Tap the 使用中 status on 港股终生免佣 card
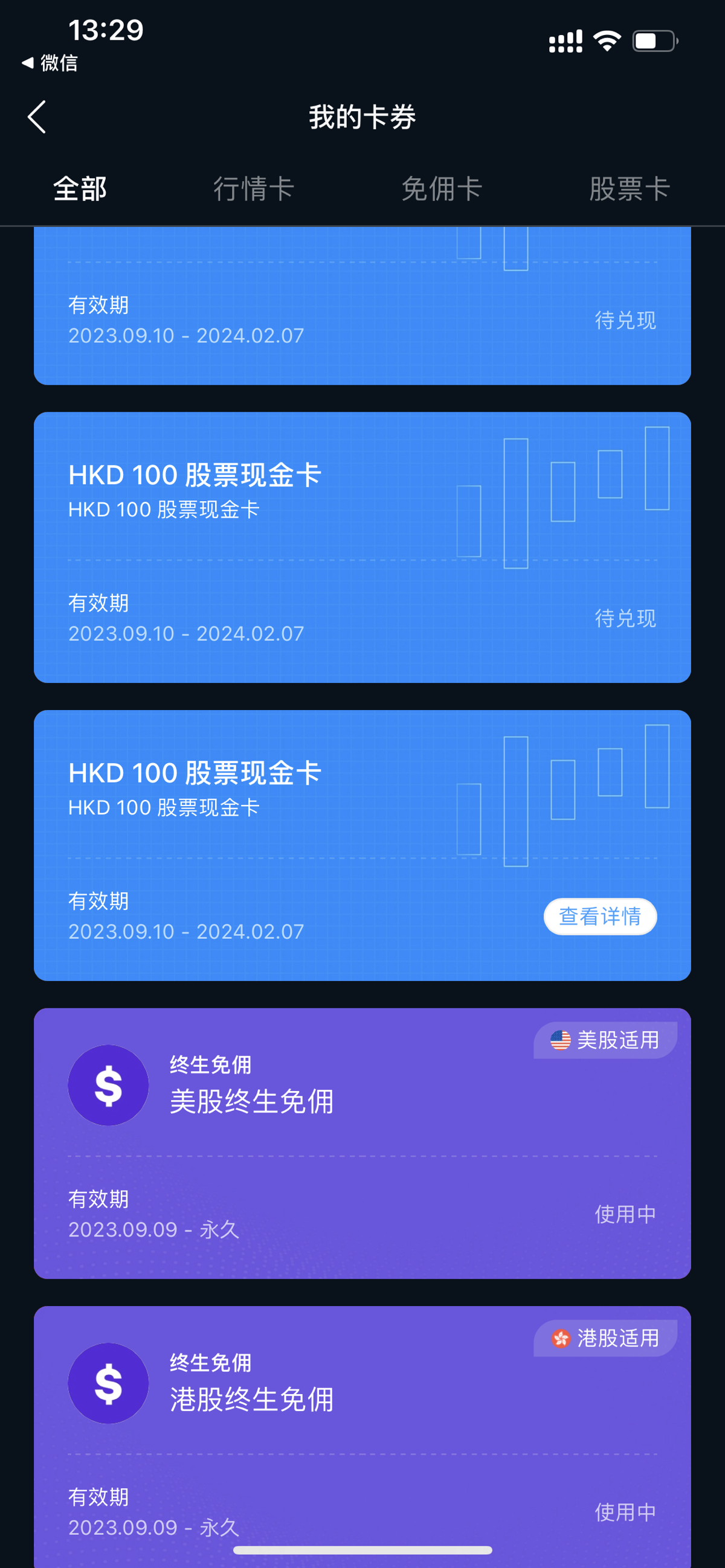Viewport: 725px width, 1568px height. pyautogui.click(x=625, y=1511)
